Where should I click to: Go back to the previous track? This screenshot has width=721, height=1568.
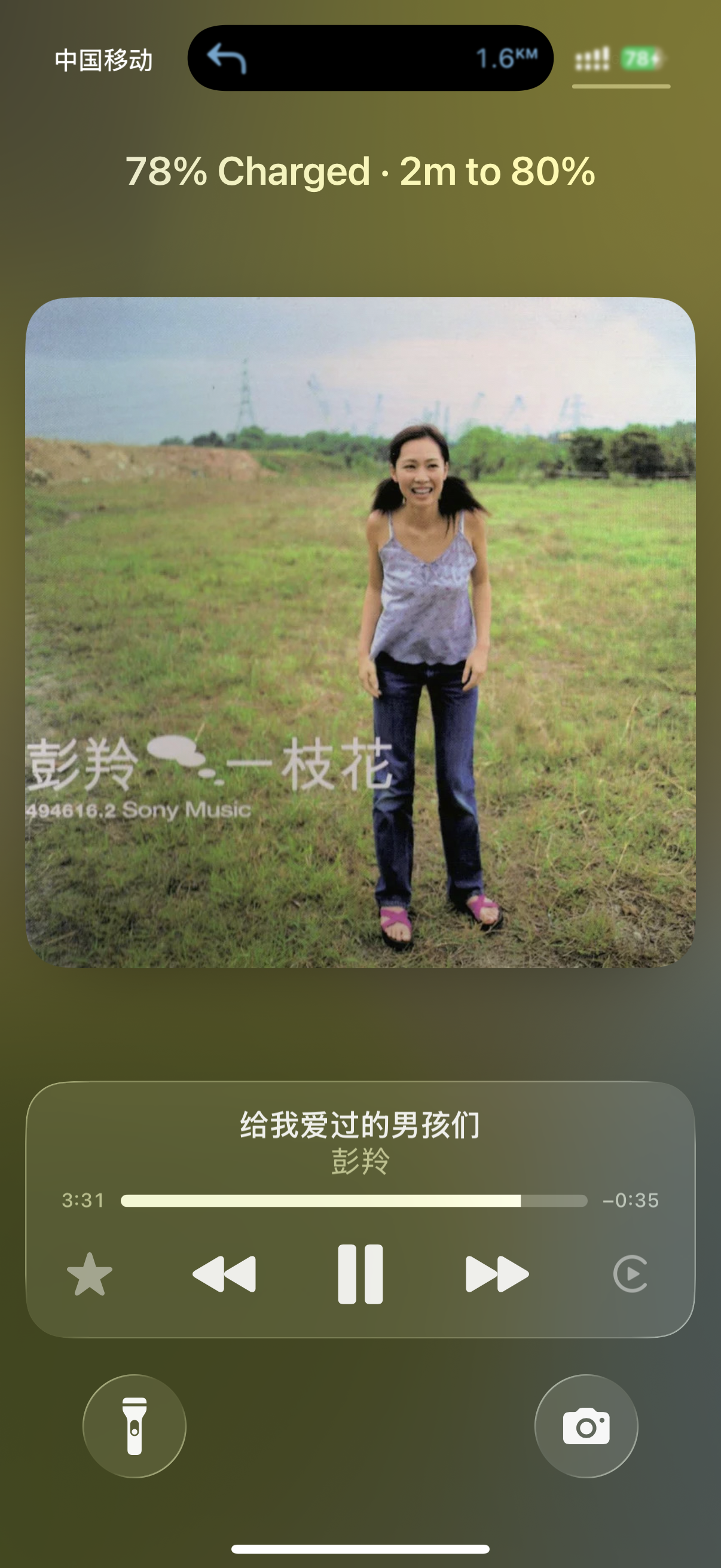(x=224, y=1274)
